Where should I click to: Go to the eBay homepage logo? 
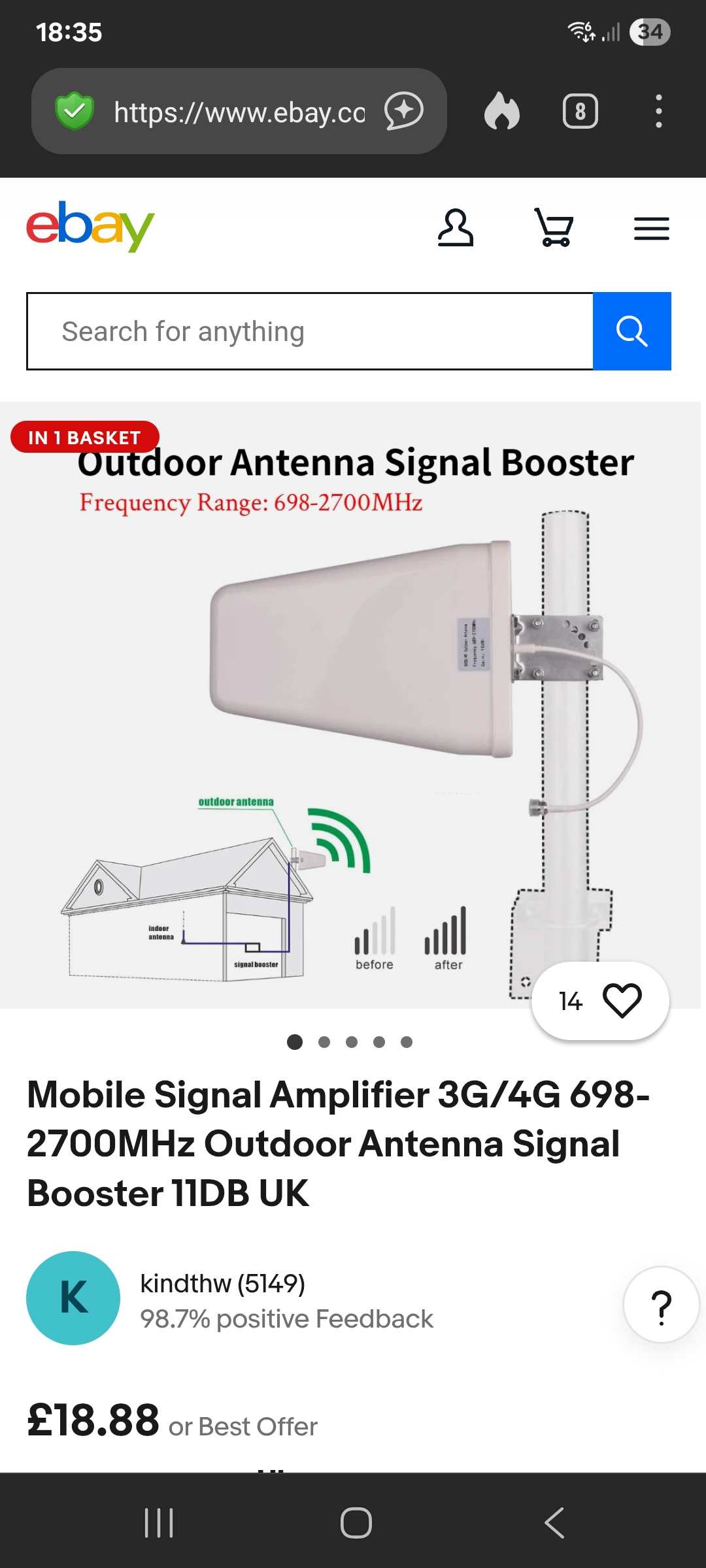coord(90,226)
